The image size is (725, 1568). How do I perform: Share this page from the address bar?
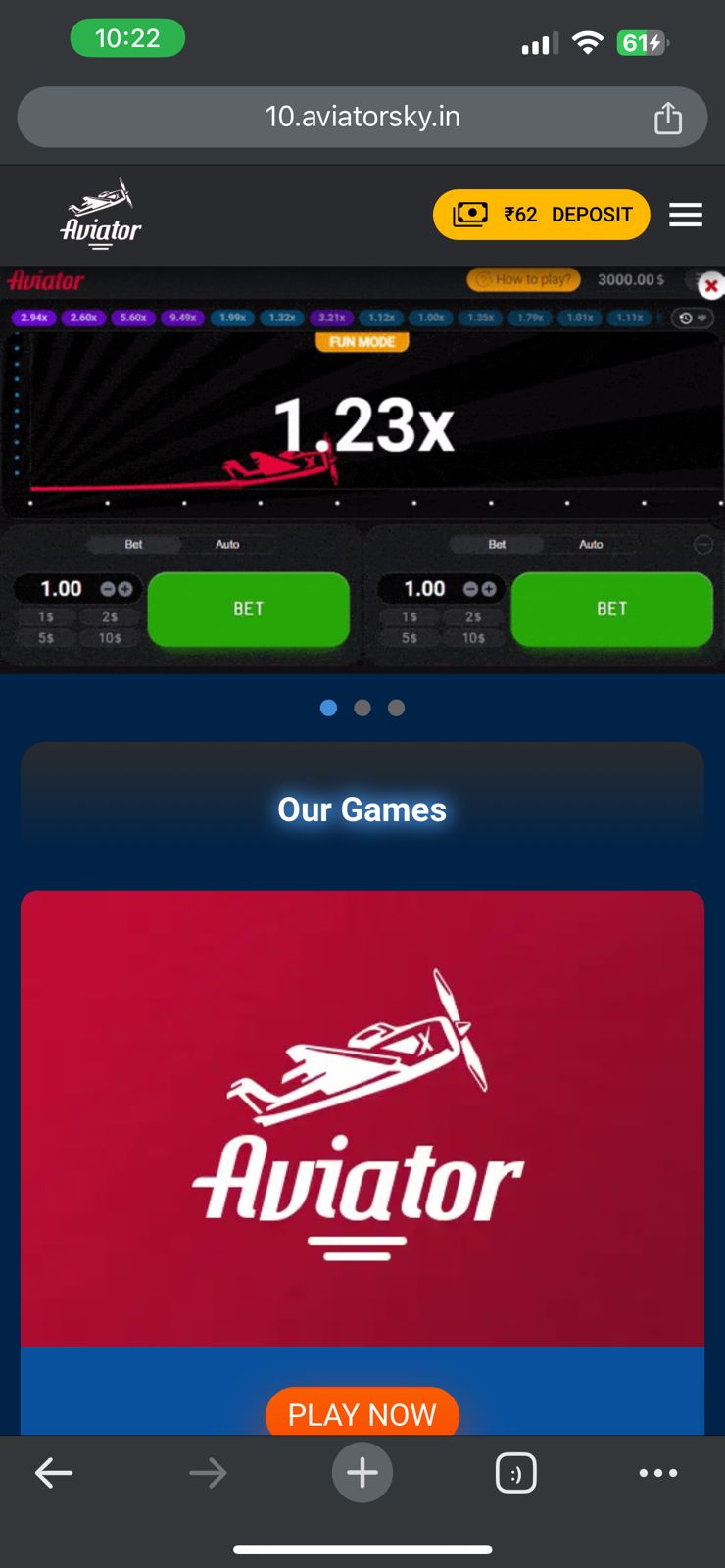(x=668, y=118)
